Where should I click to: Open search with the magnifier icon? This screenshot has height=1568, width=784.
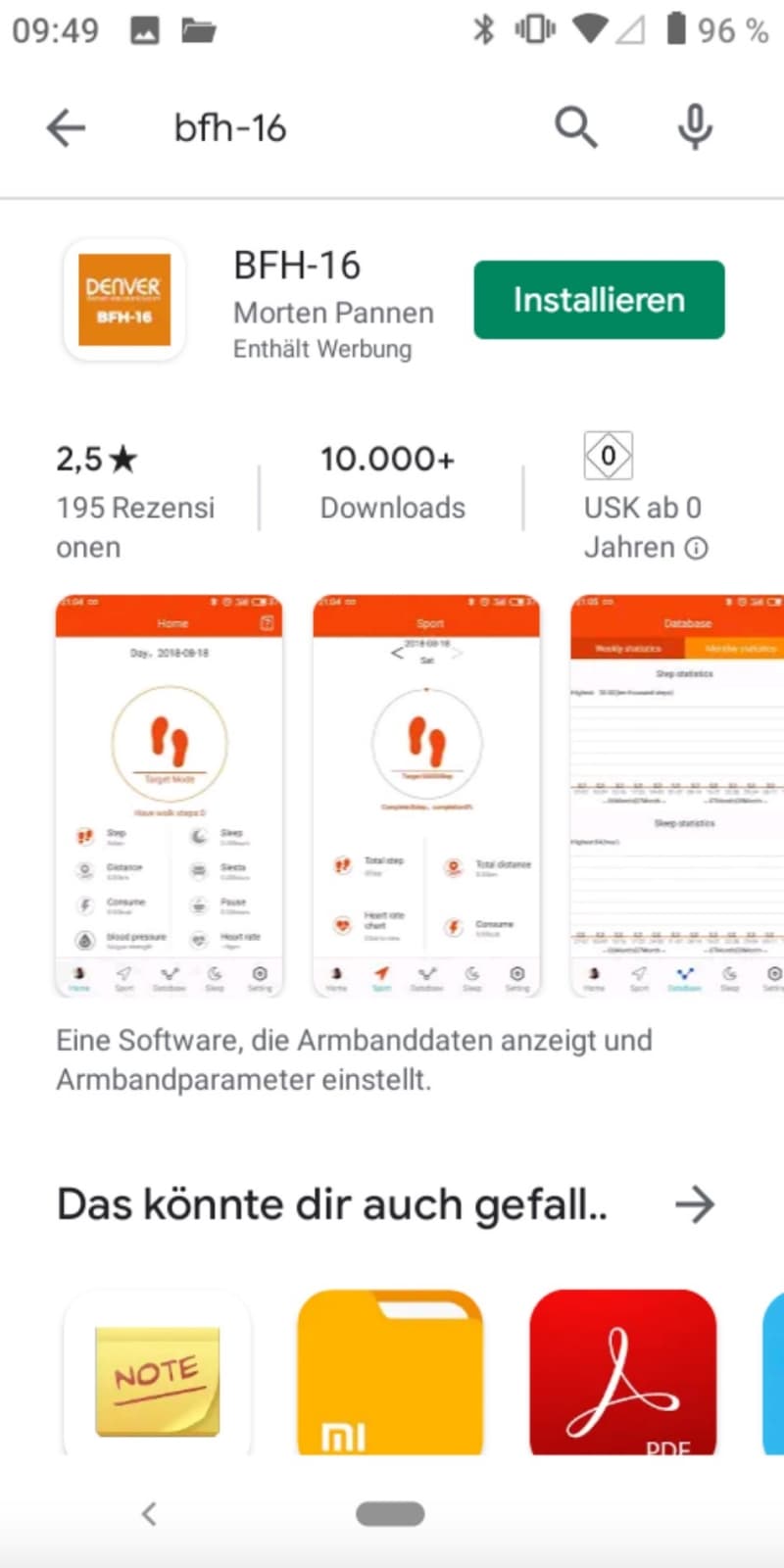[575, 128]
